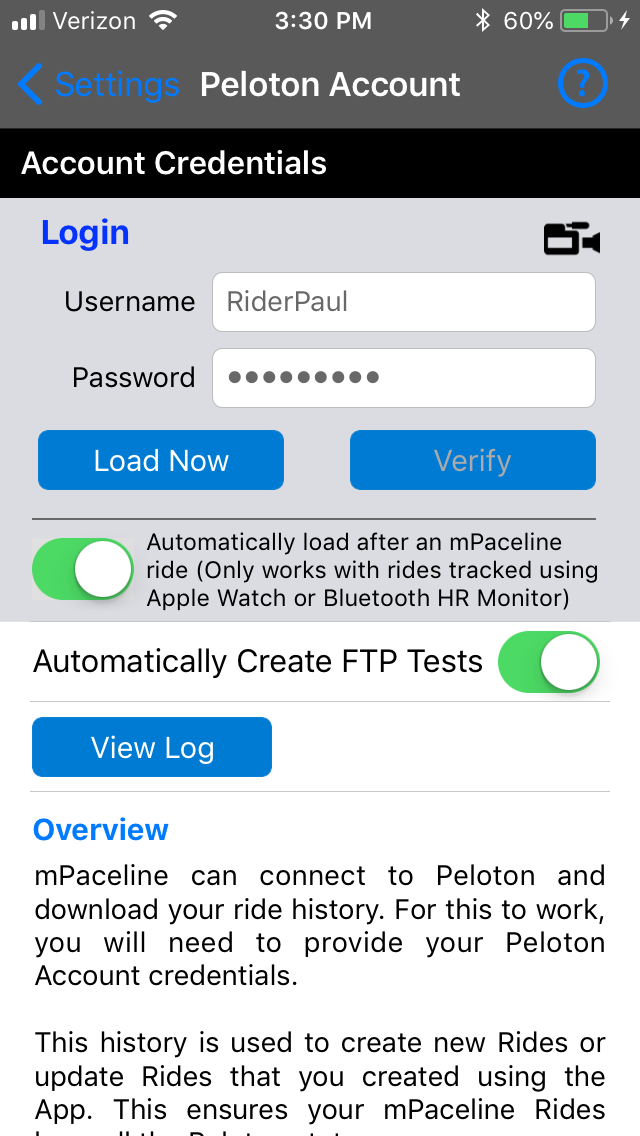Viewport: 640px width, 1136px height.
Task: Go back to Settings
Action: pos(98,85)
